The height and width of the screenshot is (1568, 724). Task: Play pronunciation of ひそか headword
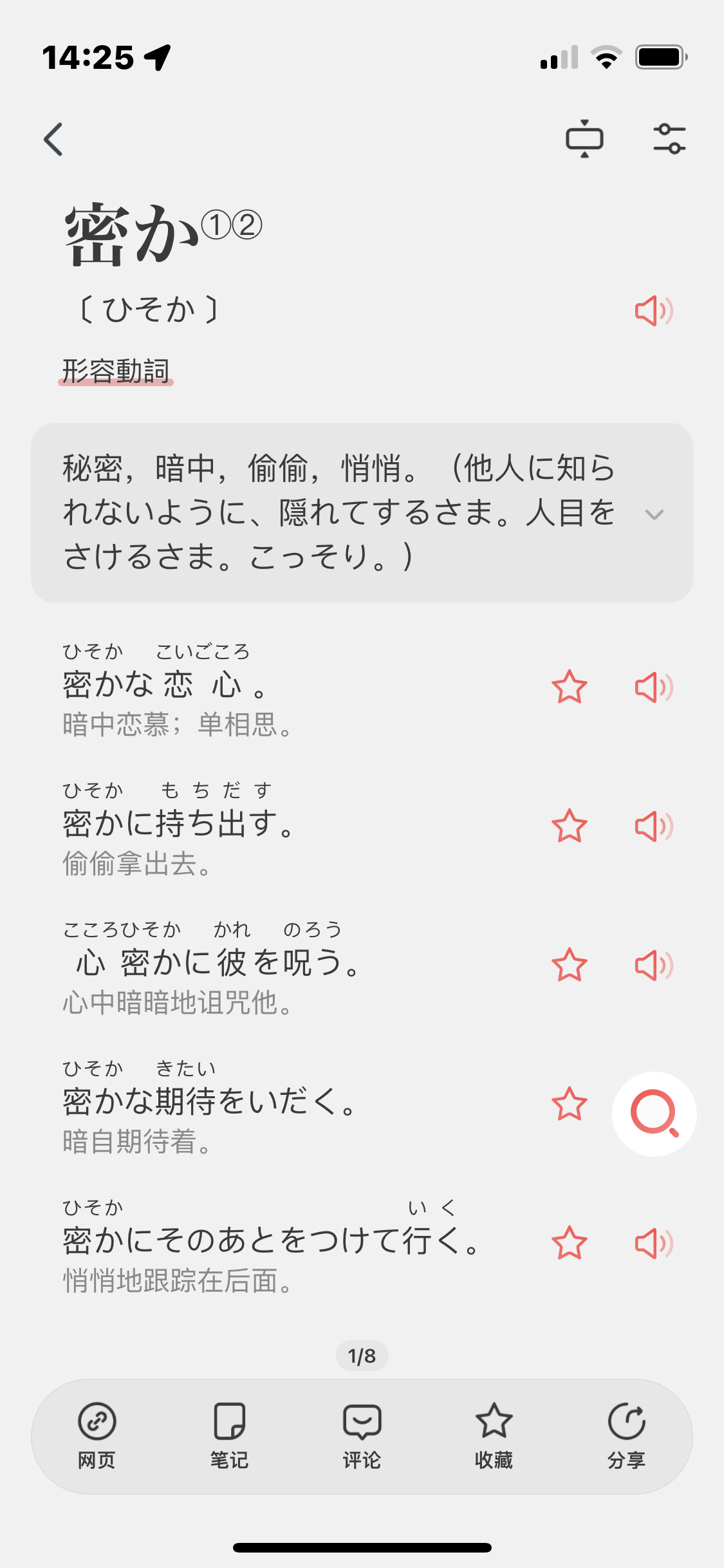pos(654,311)
